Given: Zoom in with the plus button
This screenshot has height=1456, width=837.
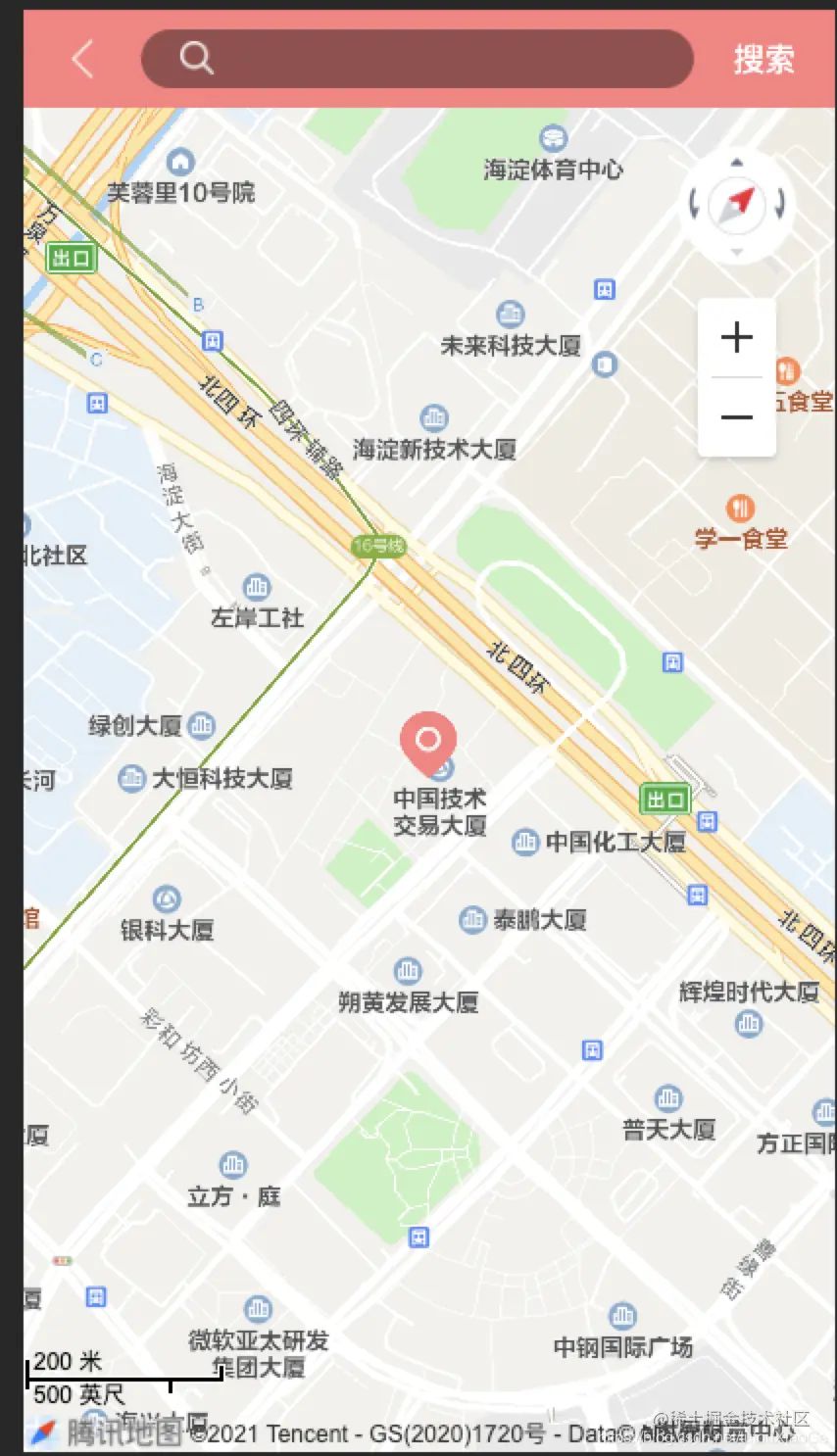Looking at the screenshot, I should coord(737,338).
